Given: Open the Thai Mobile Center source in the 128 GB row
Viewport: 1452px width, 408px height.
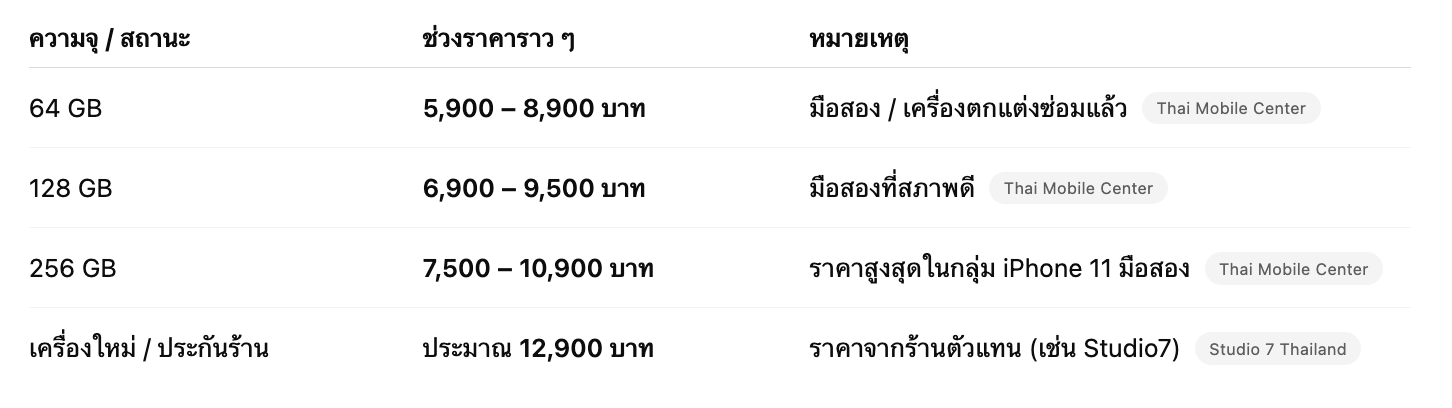Looking at the screenshot, I should tap(1078, 188).
